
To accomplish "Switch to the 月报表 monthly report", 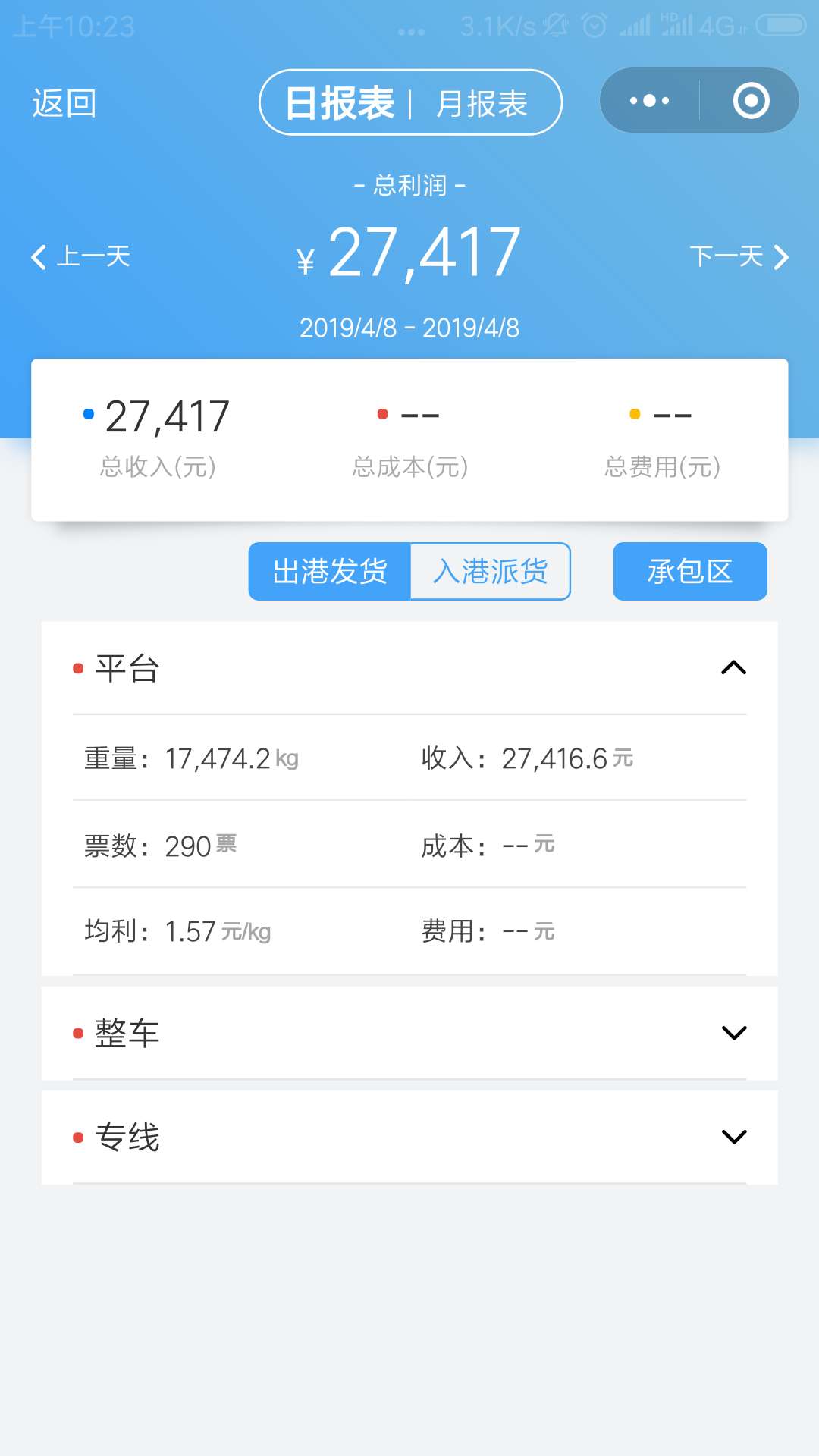I will (482, 104).
